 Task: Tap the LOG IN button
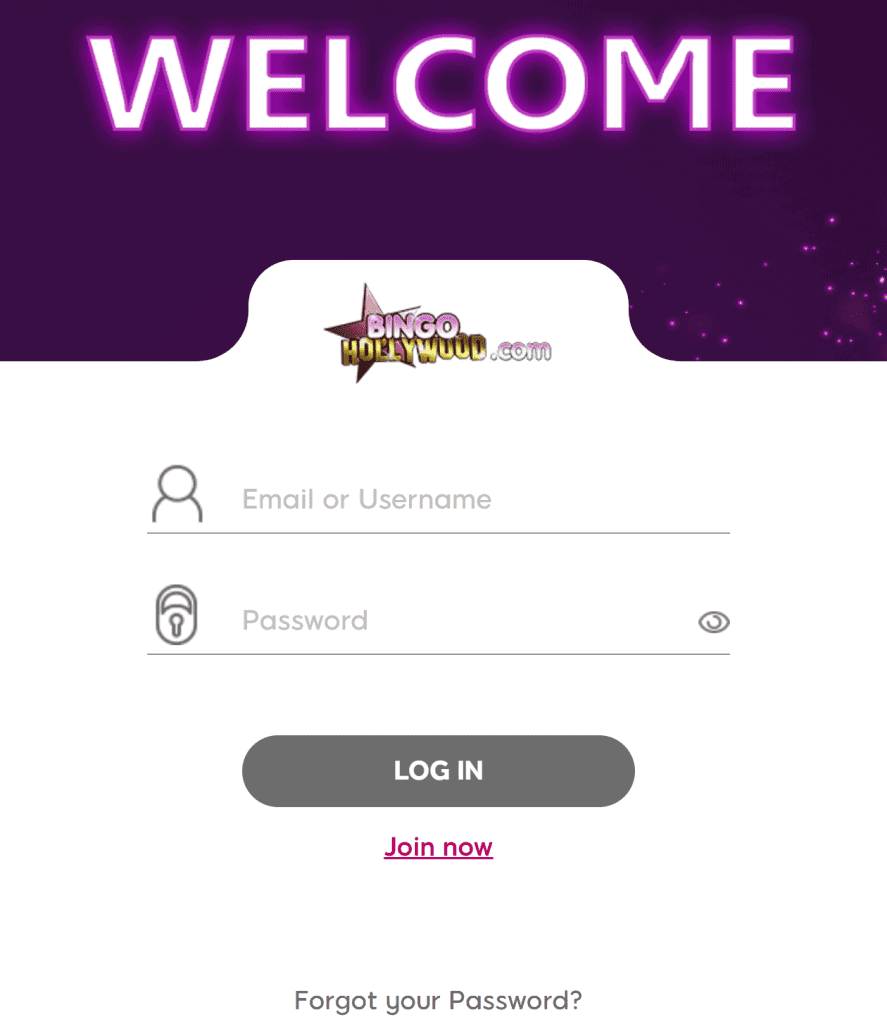(x=438, y=771)
